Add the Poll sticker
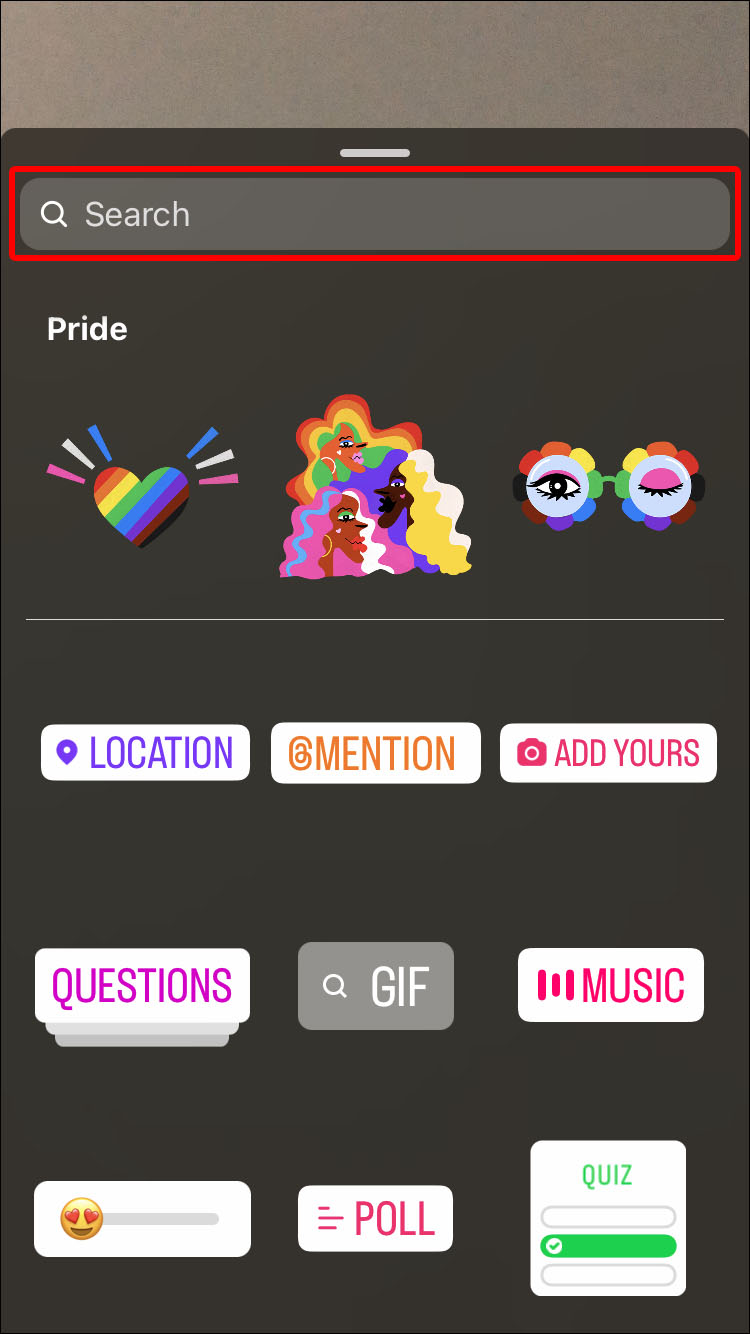 point(375,1219)
